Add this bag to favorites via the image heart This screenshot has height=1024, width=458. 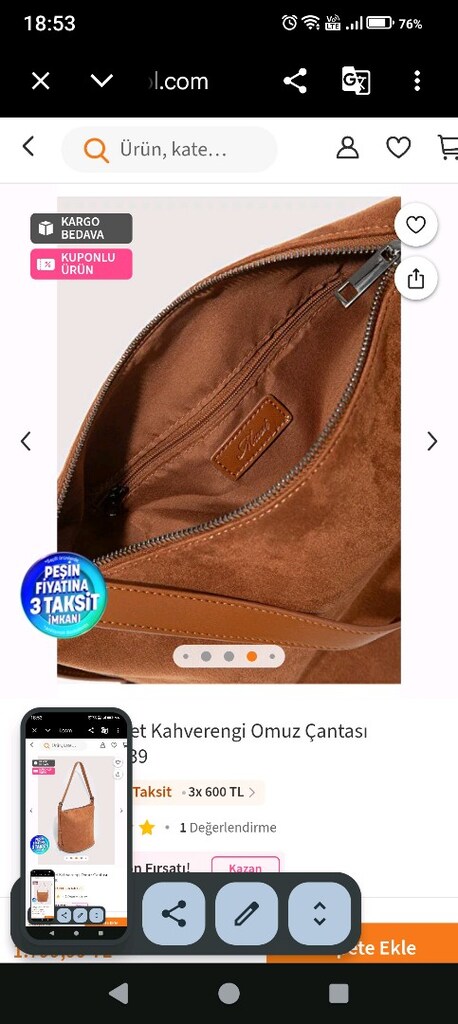coord(416,225)
